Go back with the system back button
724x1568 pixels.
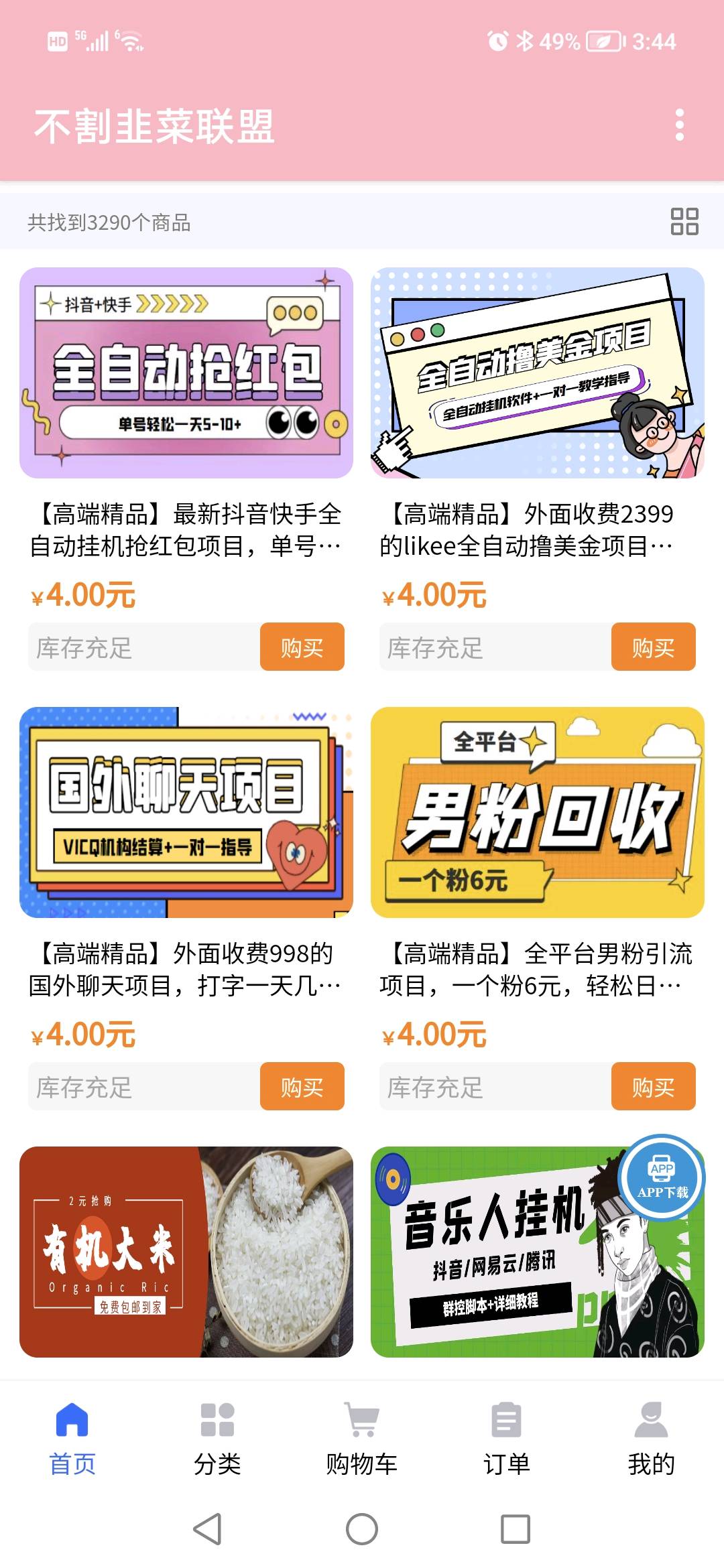click(208, 1529)
